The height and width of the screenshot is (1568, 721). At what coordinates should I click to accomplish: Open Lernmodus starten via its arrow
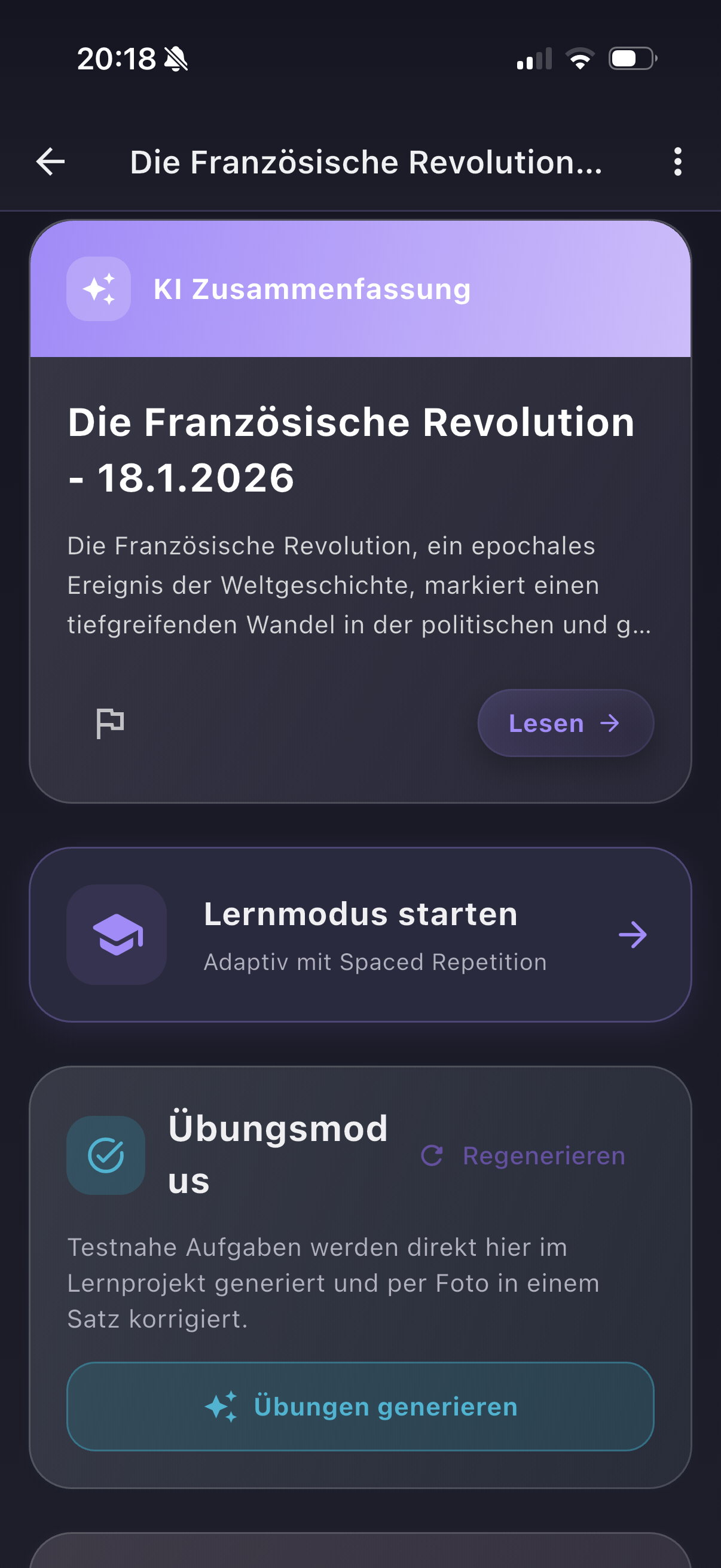pyautogui.click(x=633, y=935)
